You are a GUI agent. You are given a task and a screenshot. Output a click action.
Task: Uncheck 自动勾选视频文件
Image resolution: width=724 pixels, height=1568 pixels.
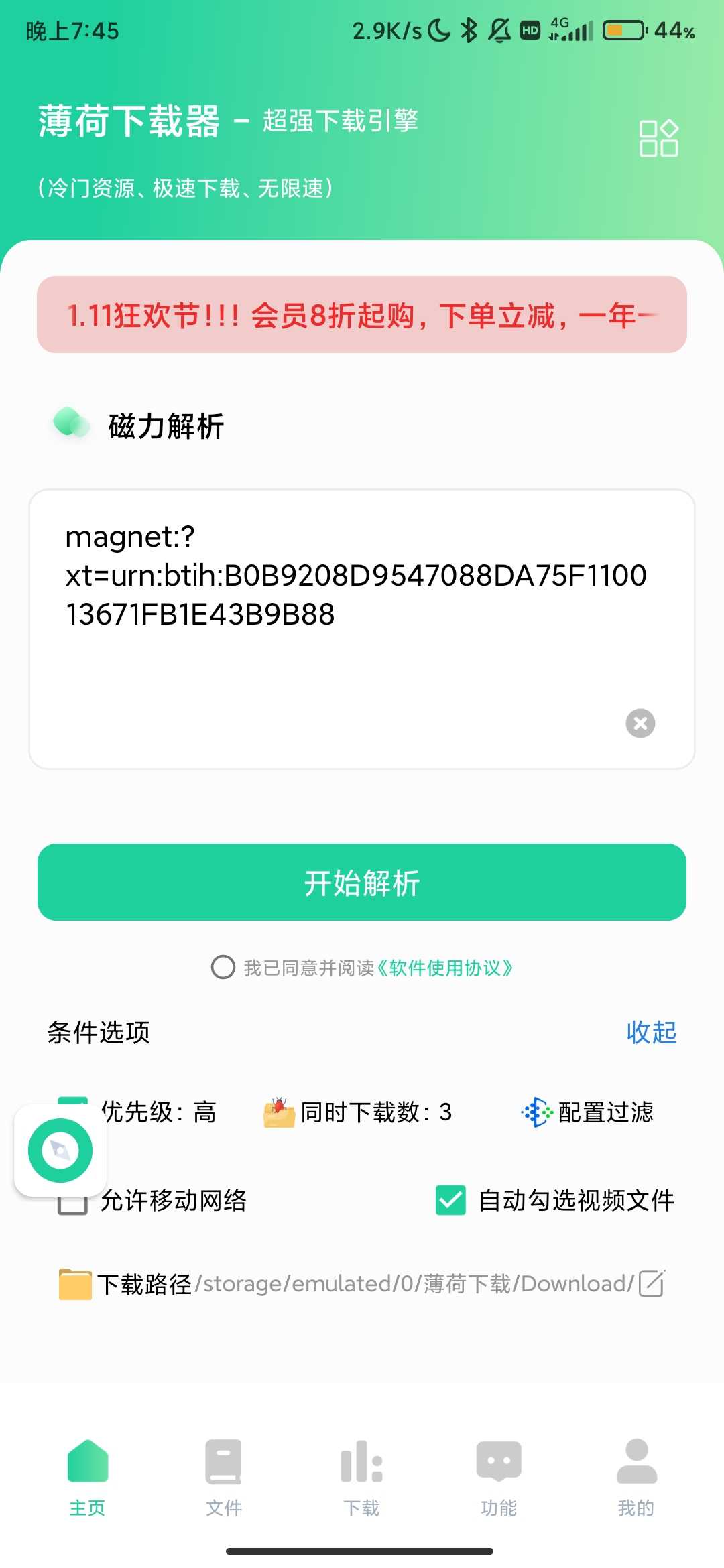pos(450,1200)
